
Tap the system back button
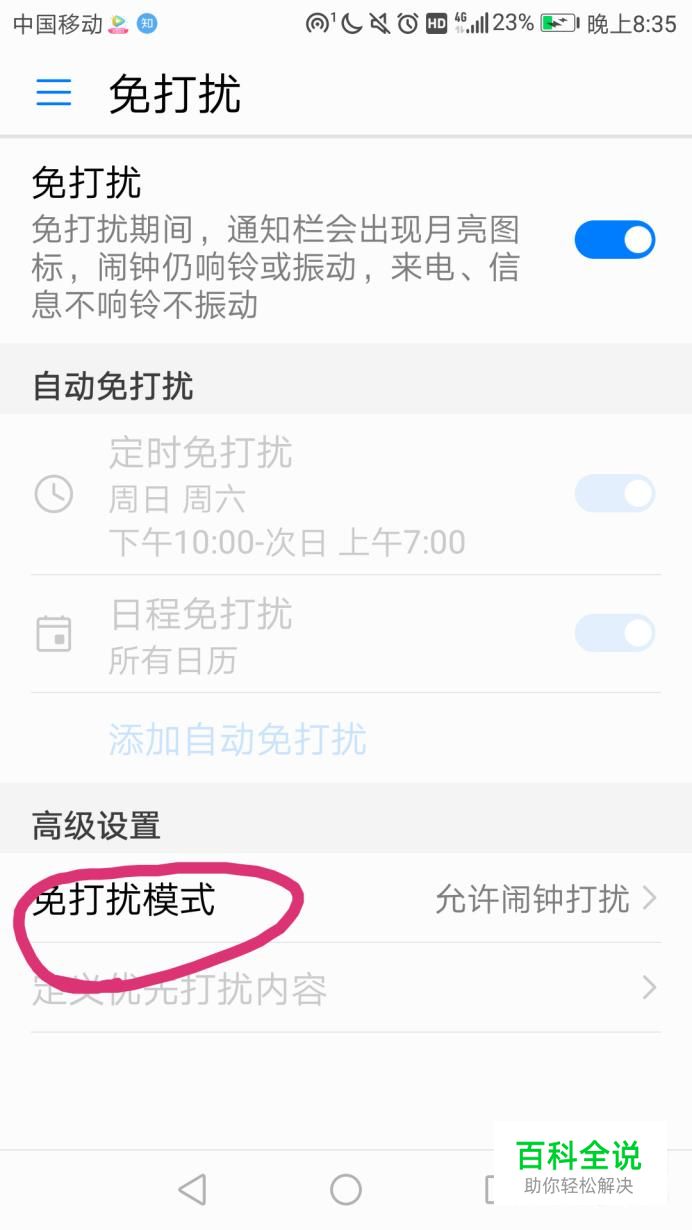click(x=192, y=1189)
